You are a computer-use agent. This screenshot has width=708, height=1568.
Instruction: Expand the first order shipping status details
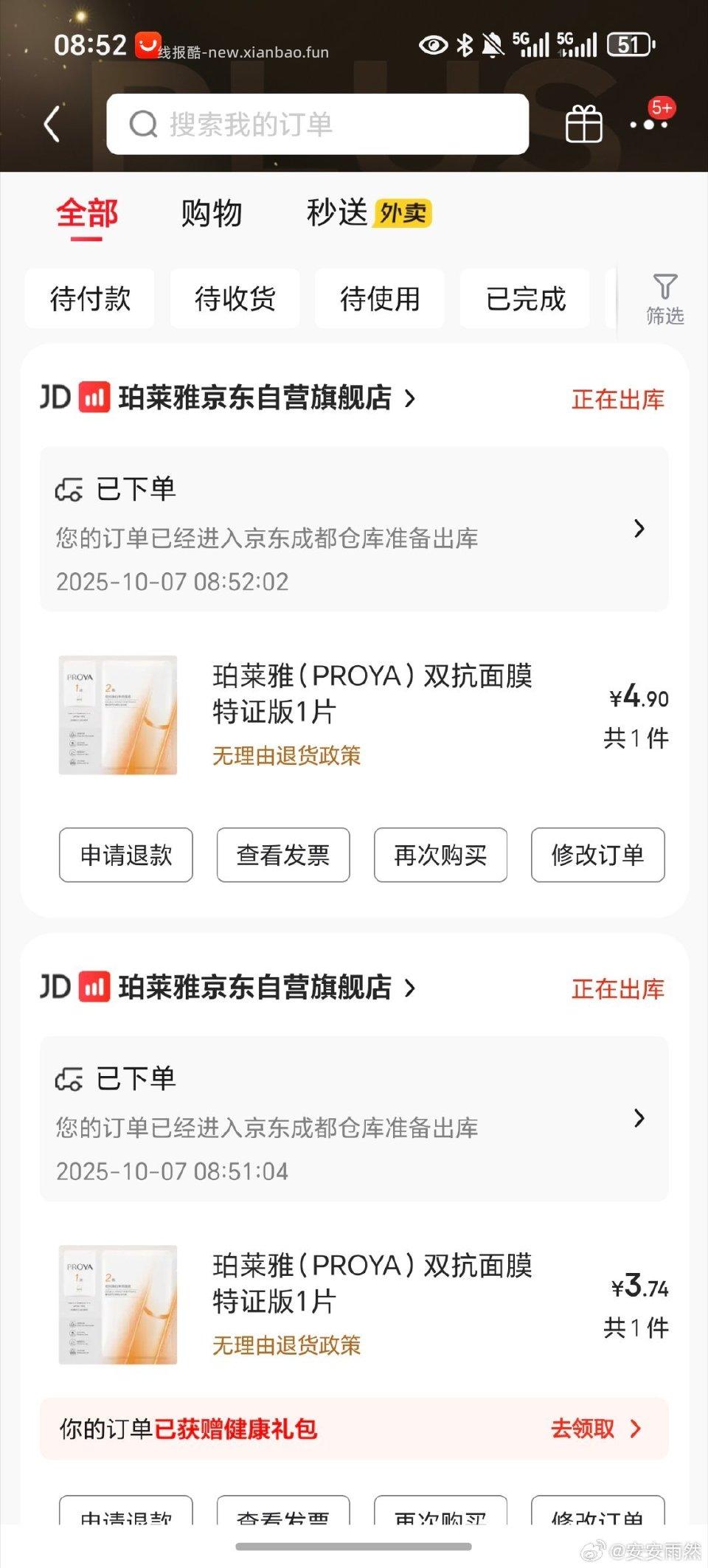(x=640, y=529)
